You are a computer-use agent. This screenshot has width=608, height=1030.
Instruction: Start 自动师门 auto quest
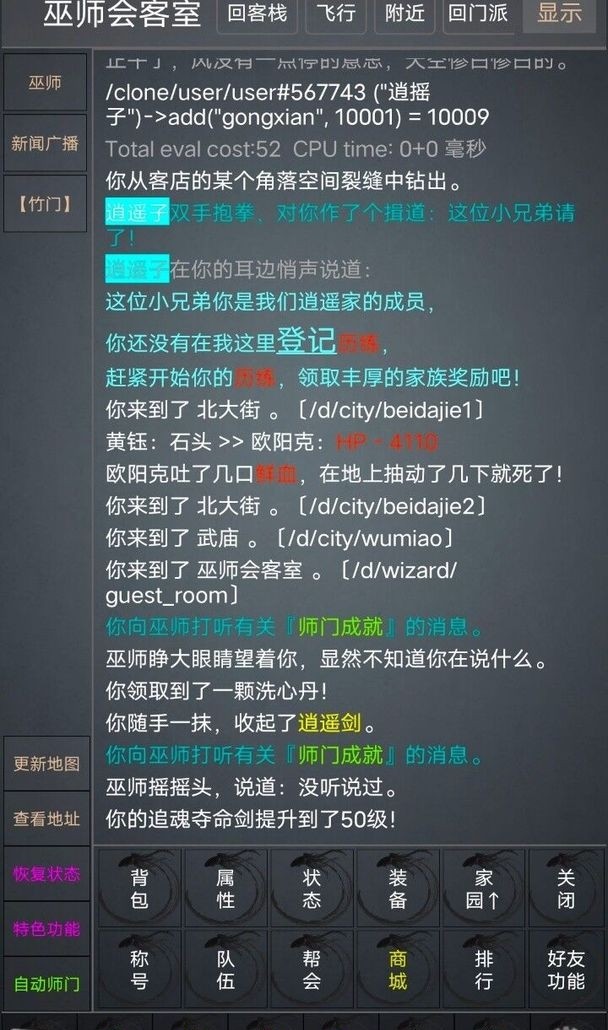click(46, 984)
